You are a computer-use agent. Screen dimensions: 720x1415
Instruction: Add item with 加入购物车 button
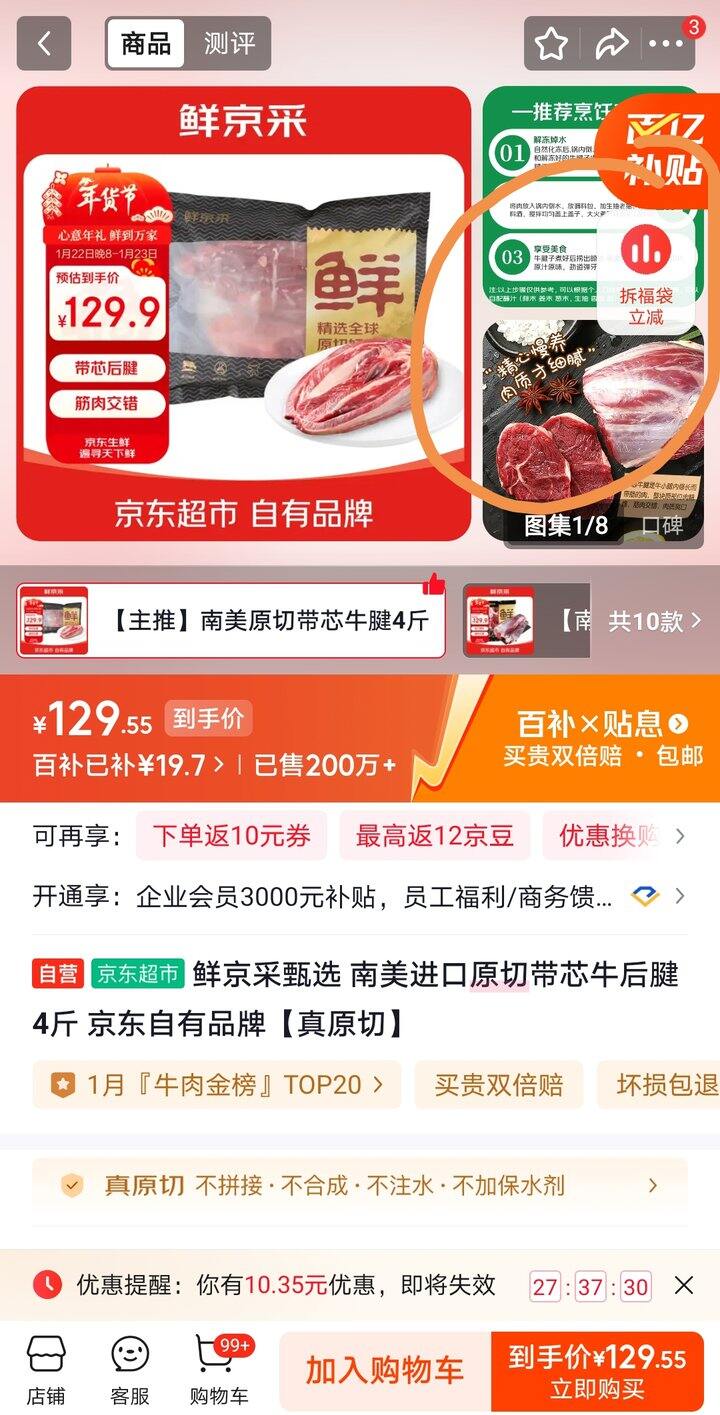(385, 1371)
